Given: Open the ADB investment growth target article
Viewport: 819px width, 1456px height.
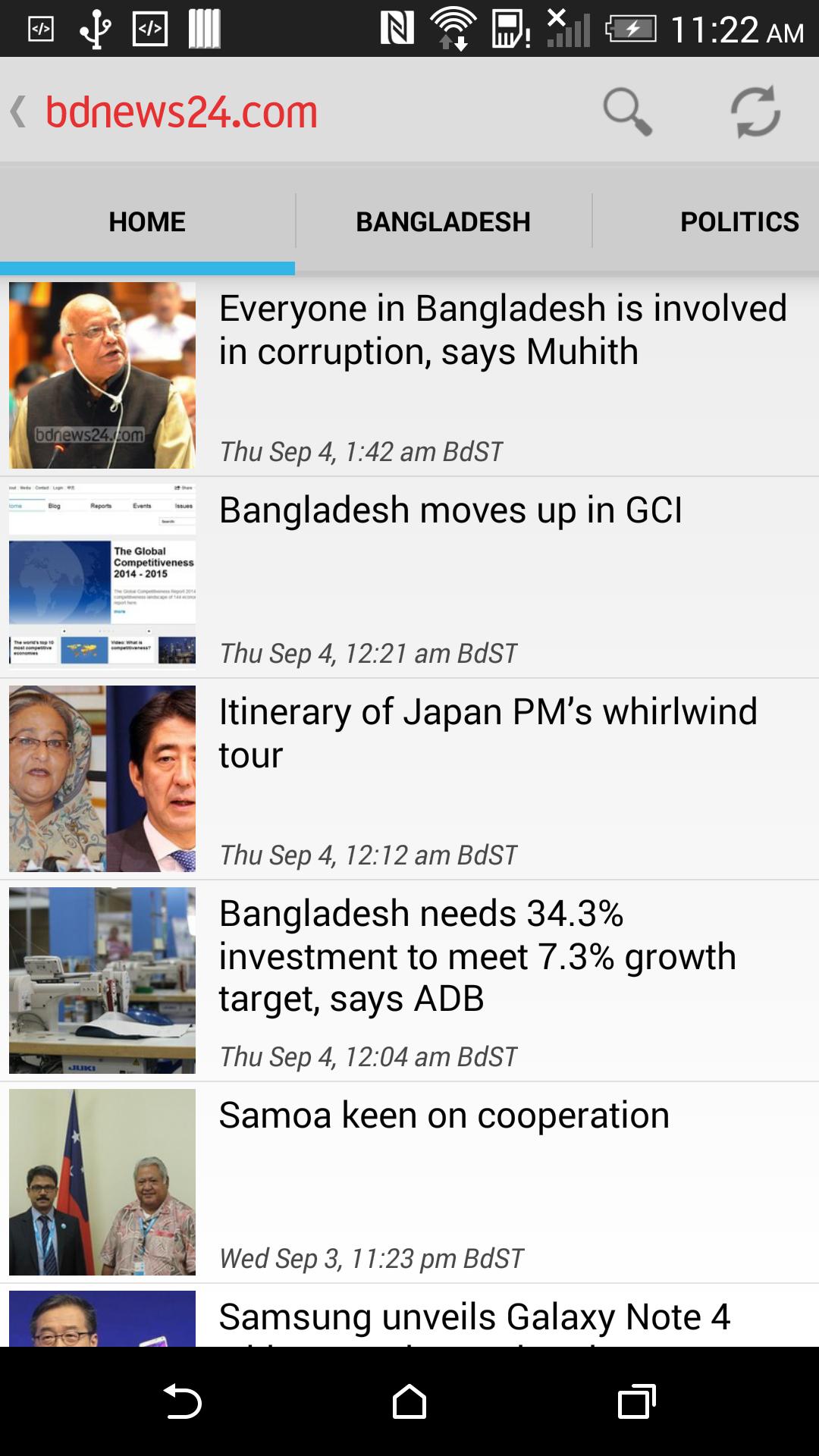Looking at the screenshot, I should click(409, 981).
